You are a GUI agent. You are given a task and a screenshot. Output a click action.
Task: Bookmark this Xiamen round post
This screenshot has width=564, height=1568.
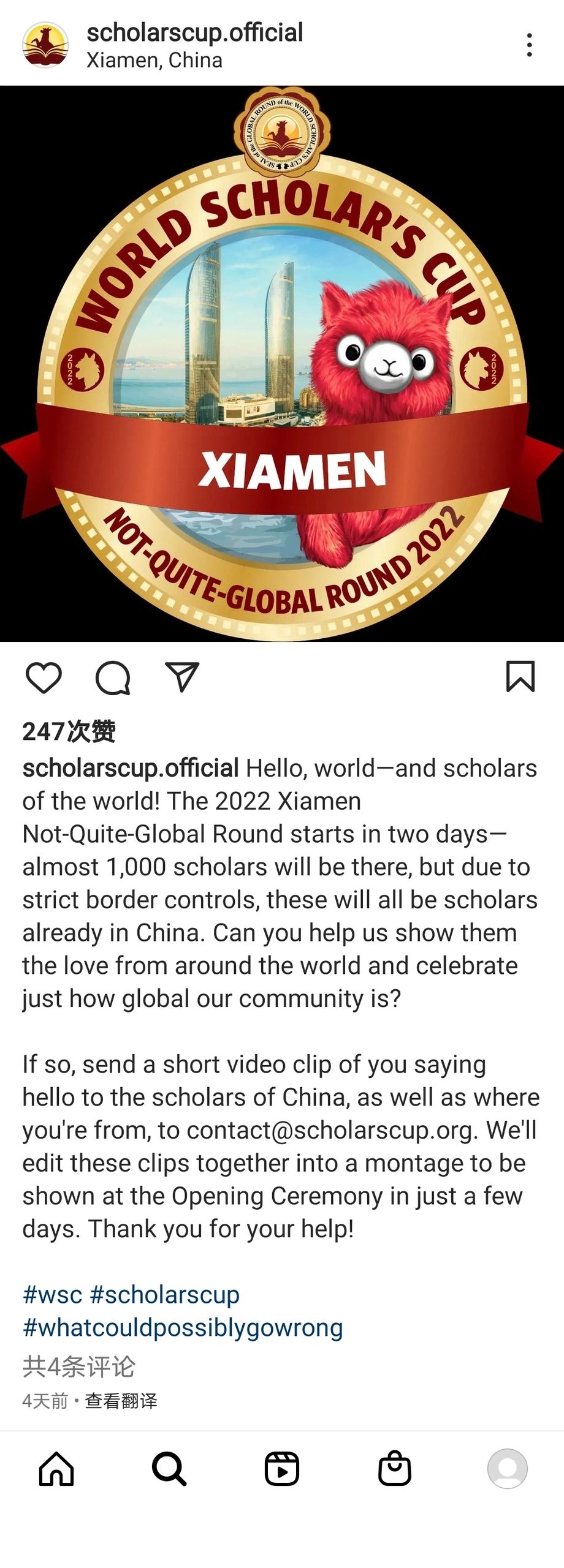[x=520, y=677]
